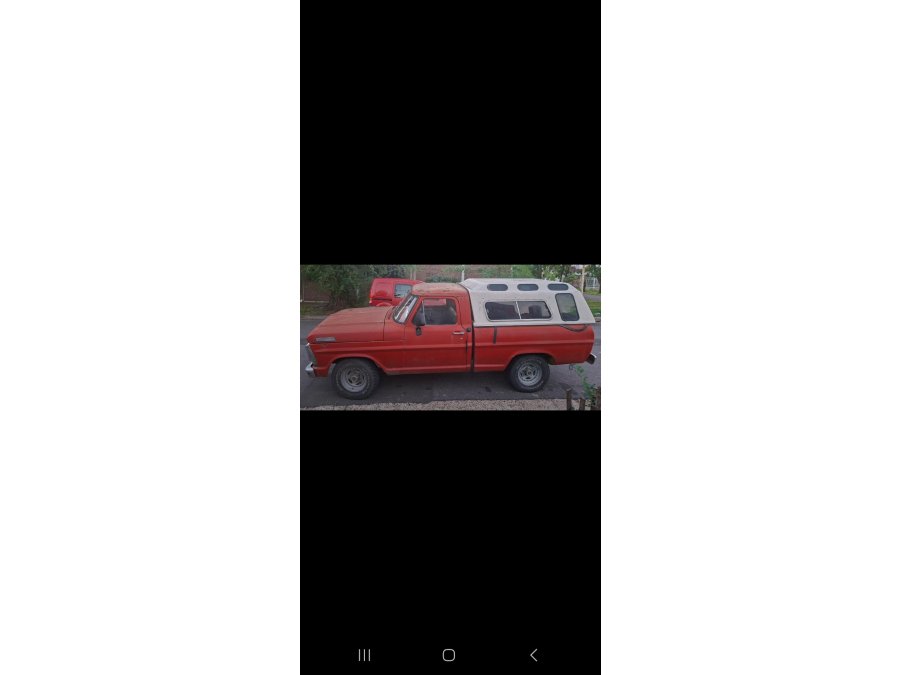900x675 pixels.
Task: Open the recent apps view
Action: click(364, 655)
